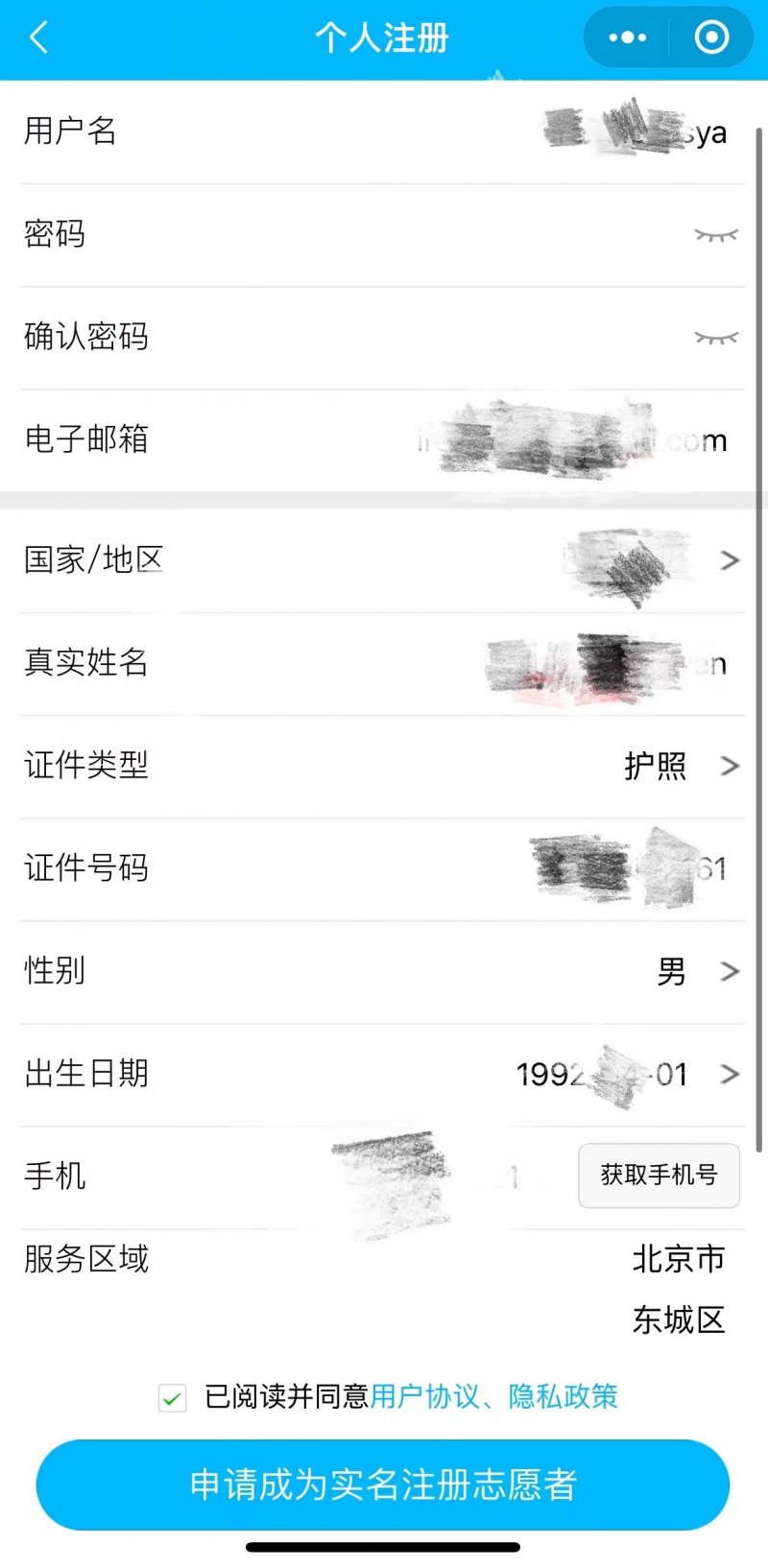This screenshot has width=768, height=1568.
Task: Open the 国家/地区 picker
Action: (383, 559)
